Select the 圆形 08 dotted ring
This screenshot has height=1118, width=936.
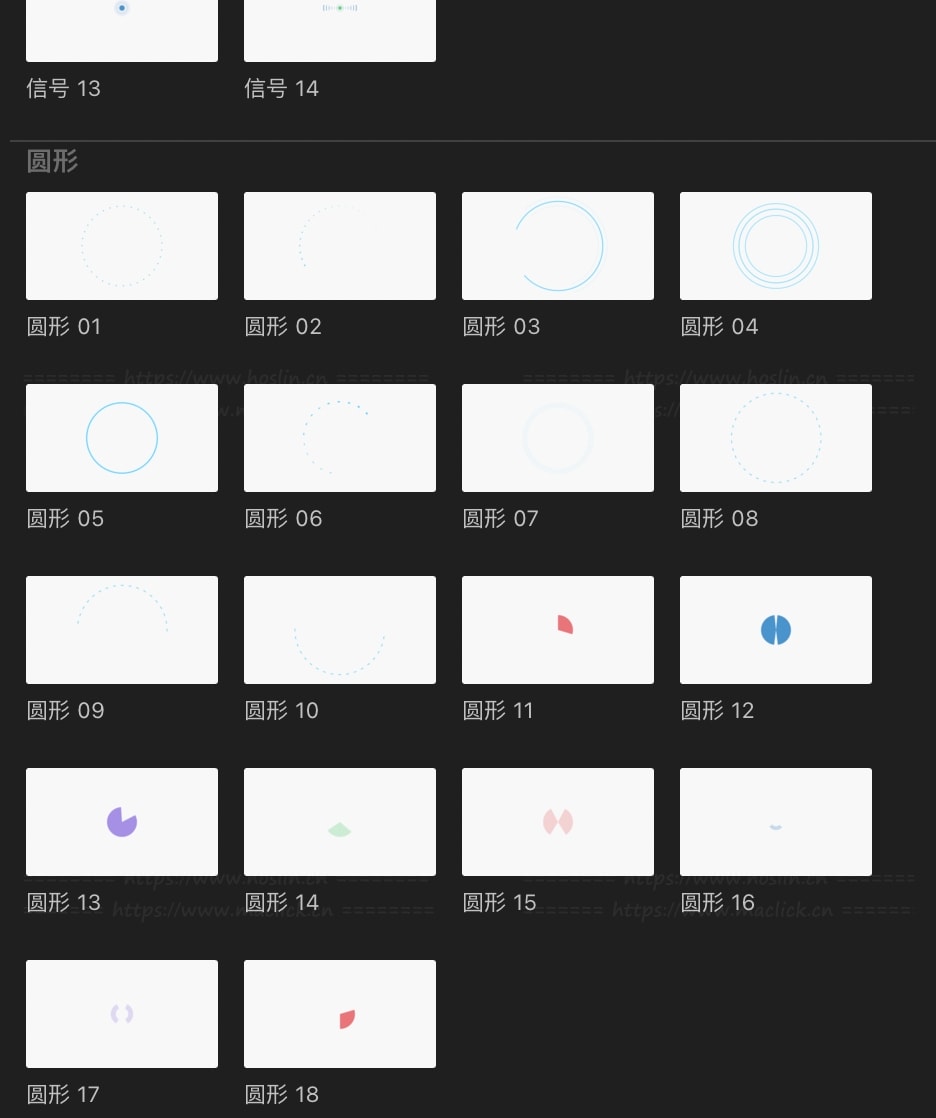pyautogui.click(x=776, y=438)
